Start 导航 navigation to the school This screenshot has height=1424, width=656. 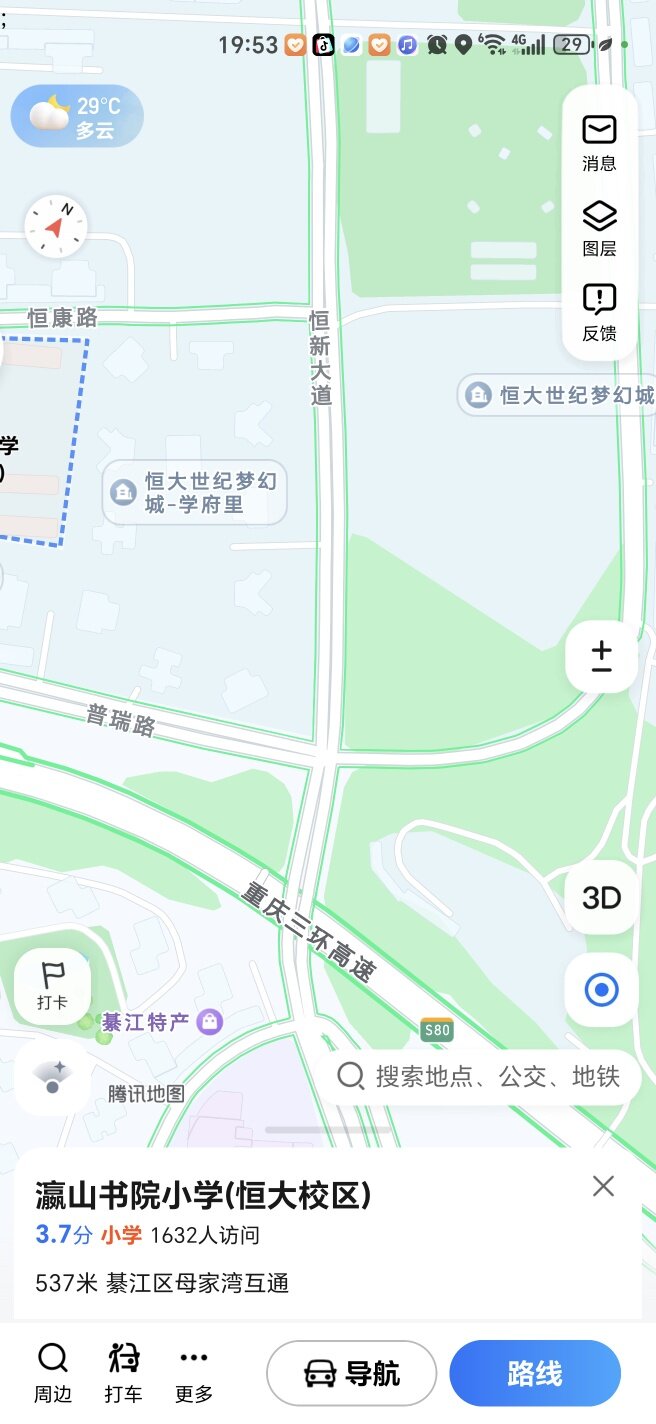[351, 1373]
